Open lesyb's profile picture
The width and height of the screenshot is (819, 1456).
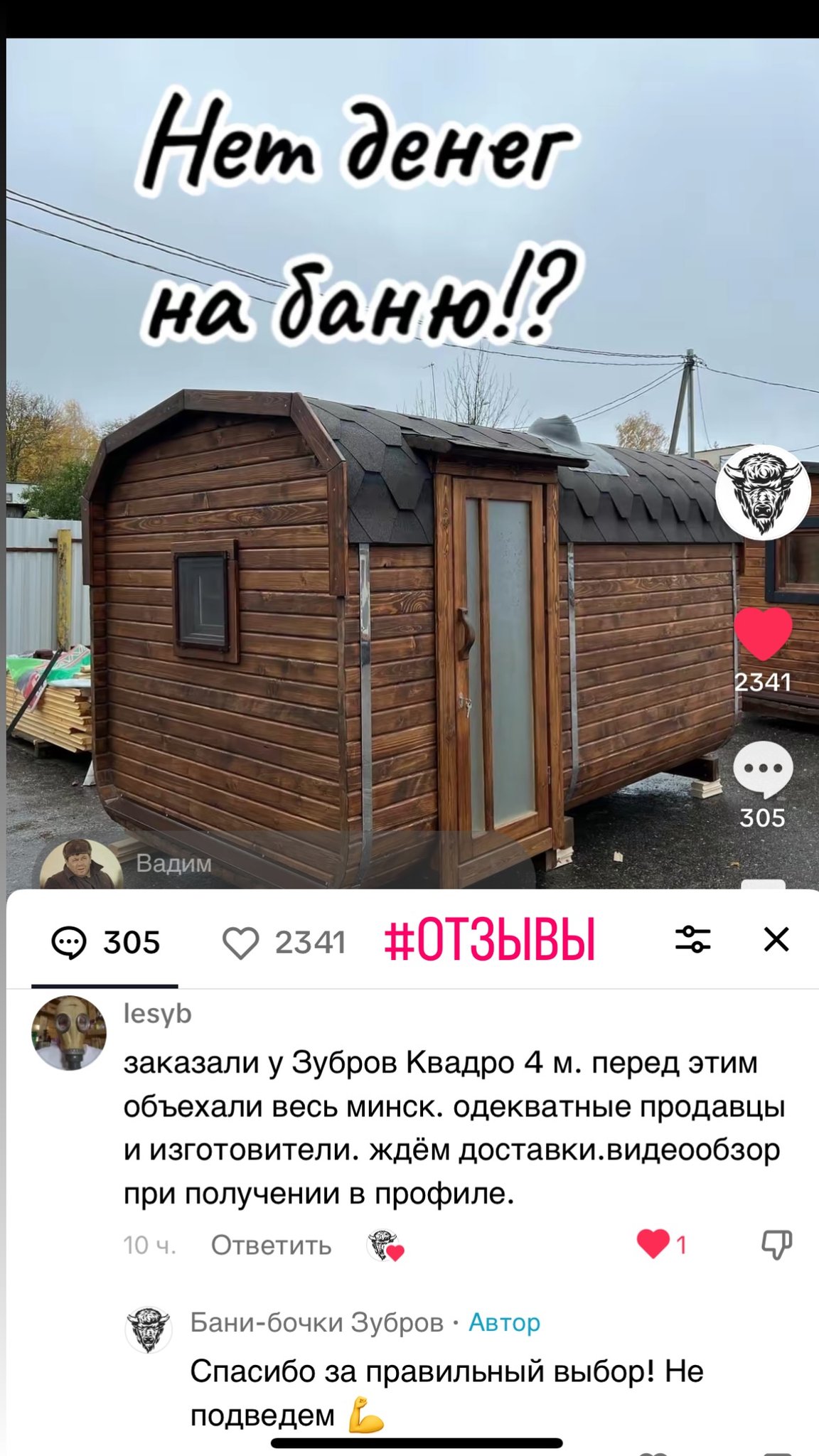tap(69, 1032)
